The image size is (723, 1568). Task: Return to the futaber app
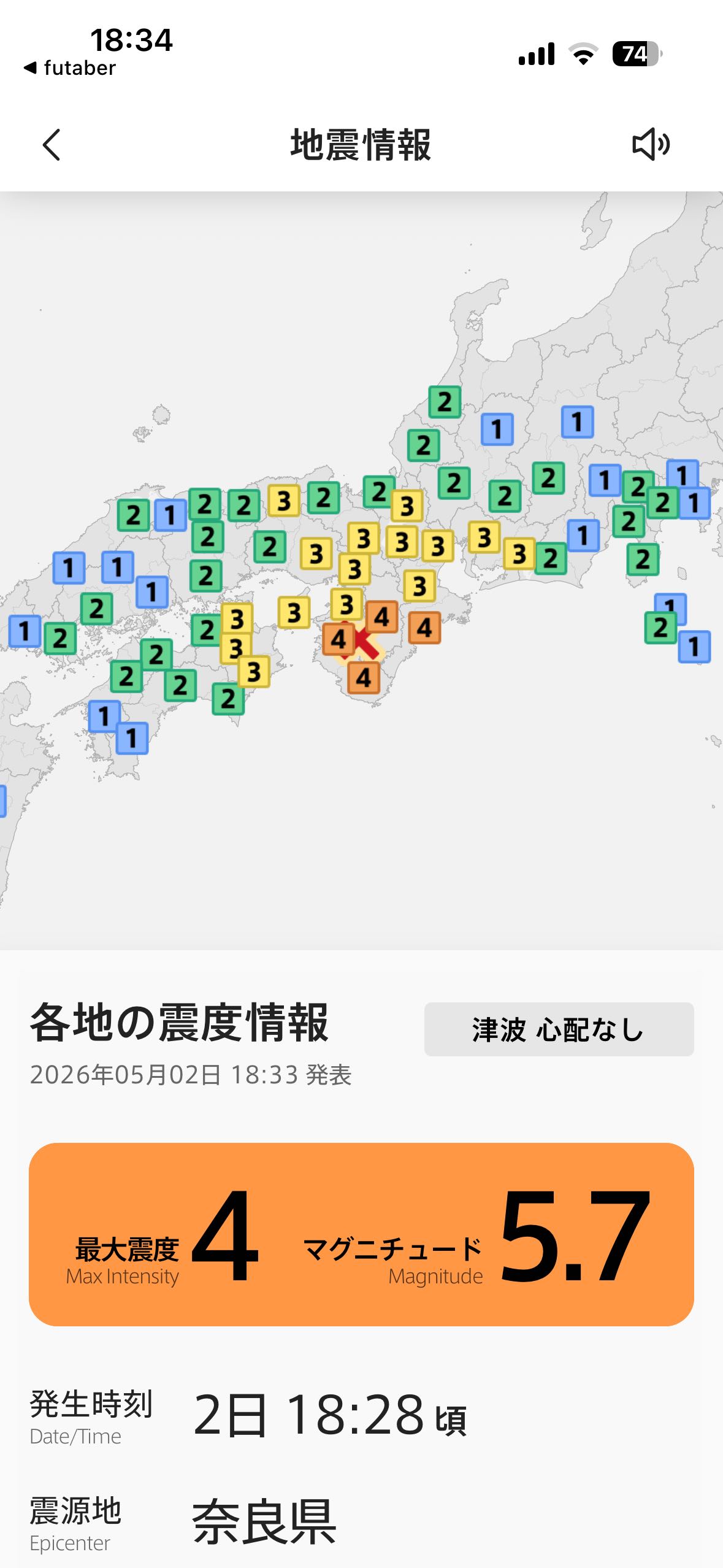point(69,68)
